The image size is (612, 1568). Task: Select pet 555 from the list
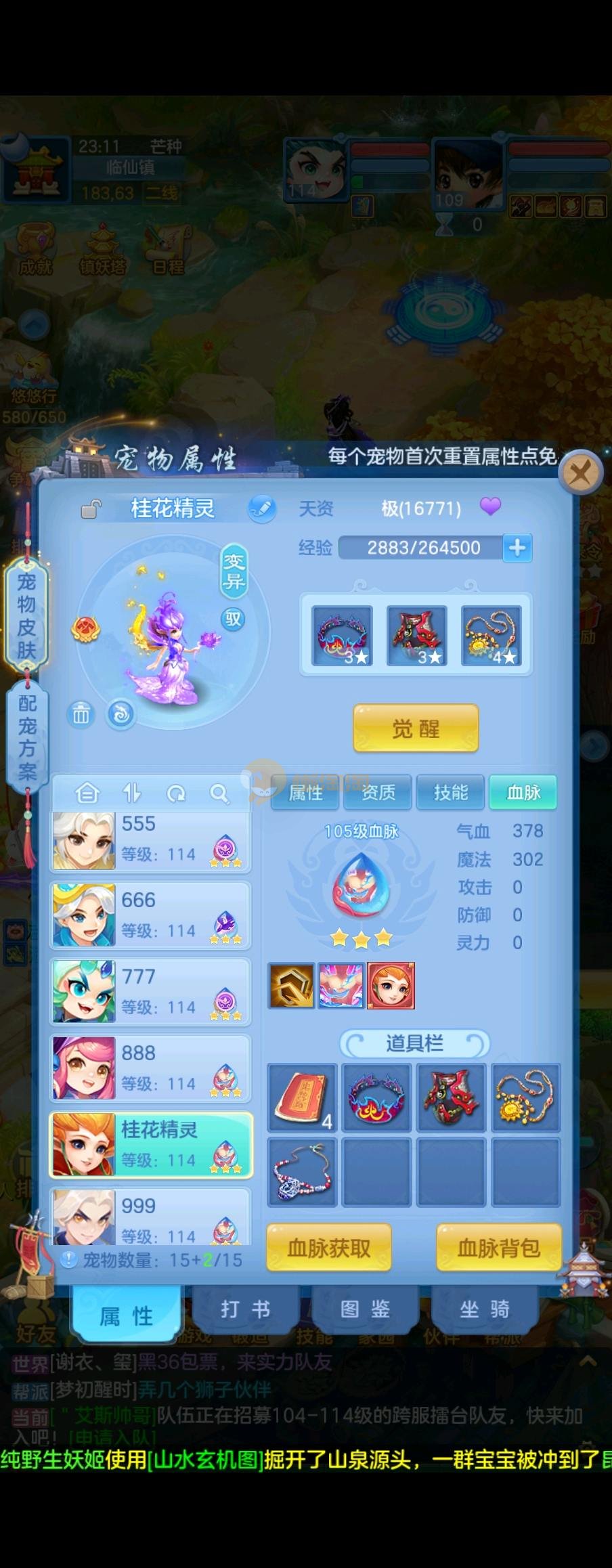pyautogui.click(x=150, y=840)
